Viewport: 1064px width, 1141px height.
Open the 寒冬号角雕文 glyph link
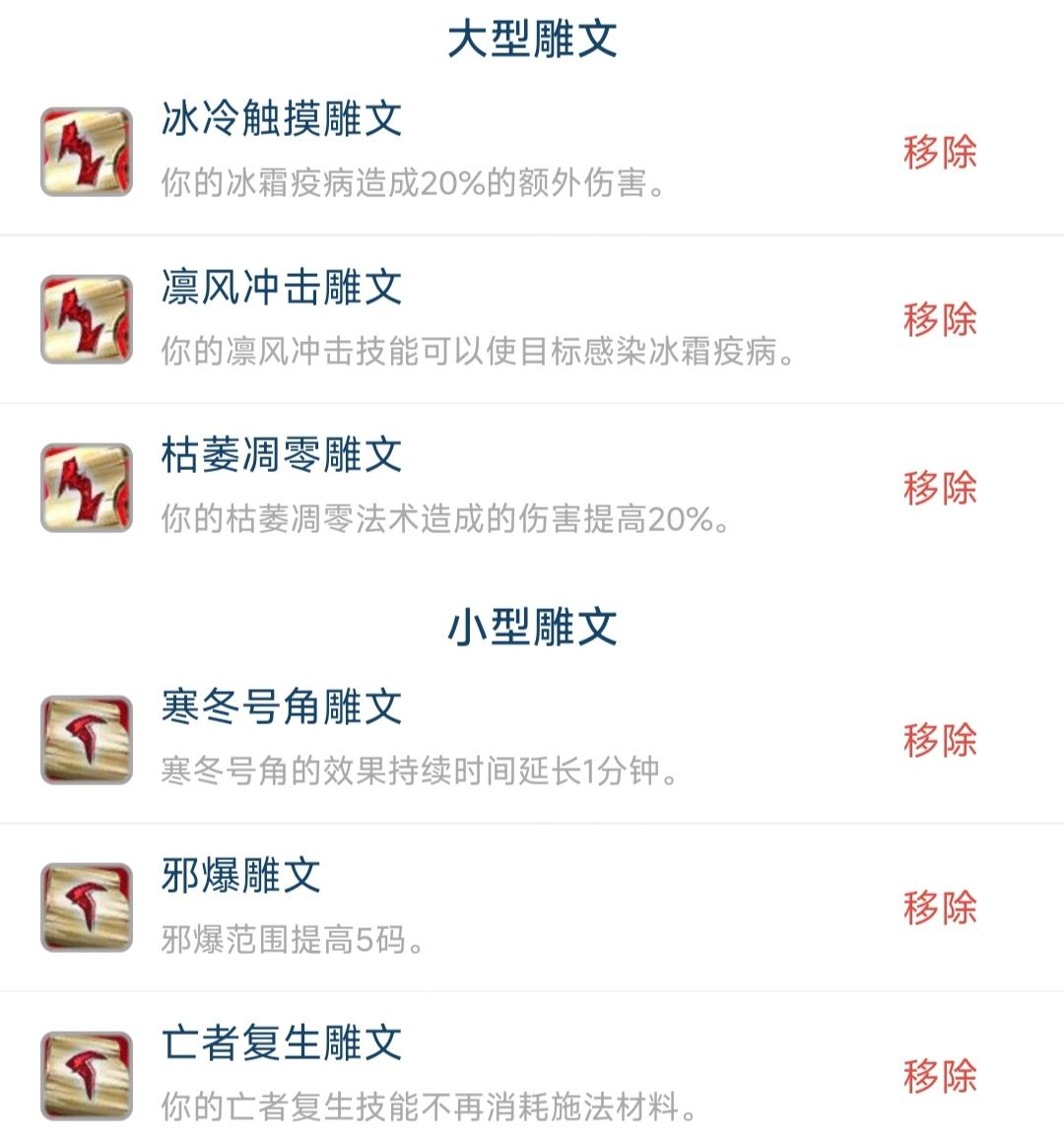[x=282, y=708]
